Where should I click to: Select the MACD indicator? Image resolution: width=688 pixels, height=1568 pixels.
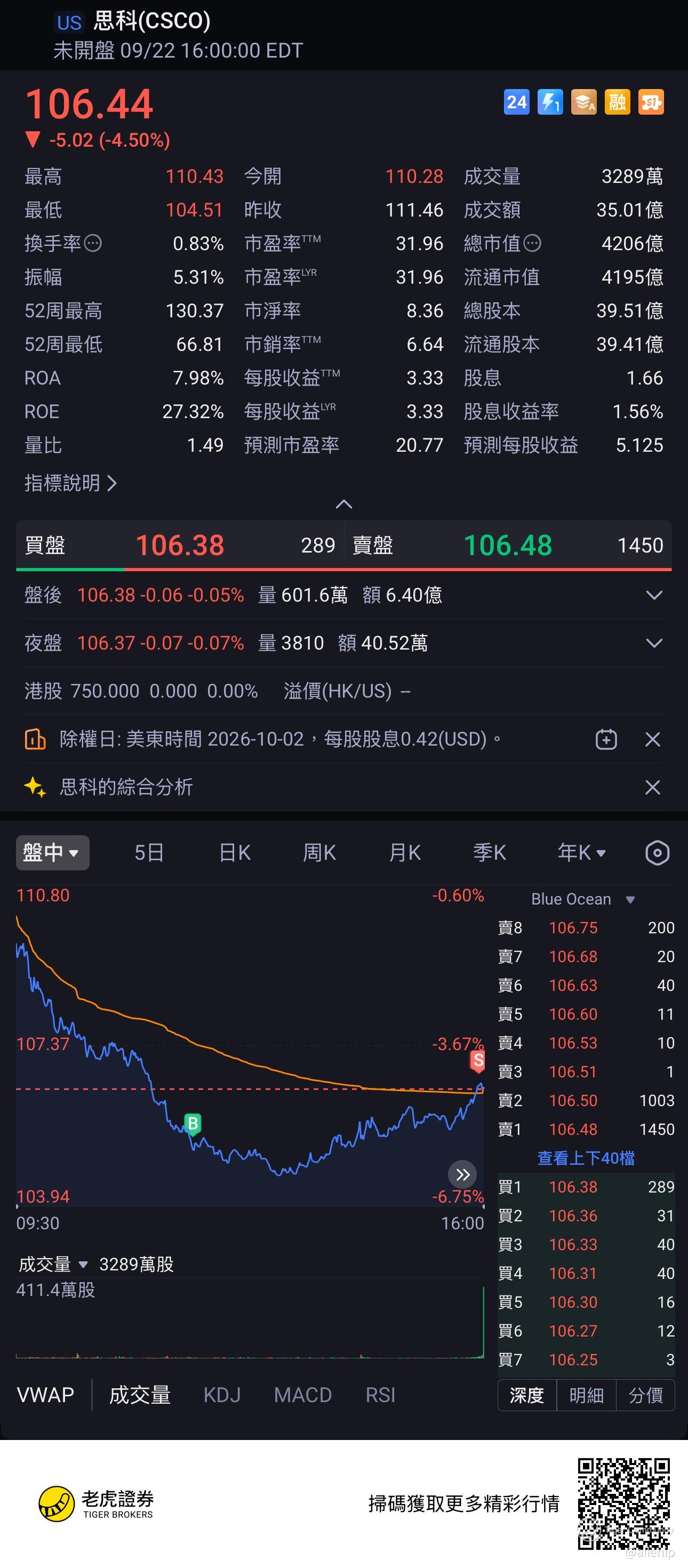point(302,1395)
